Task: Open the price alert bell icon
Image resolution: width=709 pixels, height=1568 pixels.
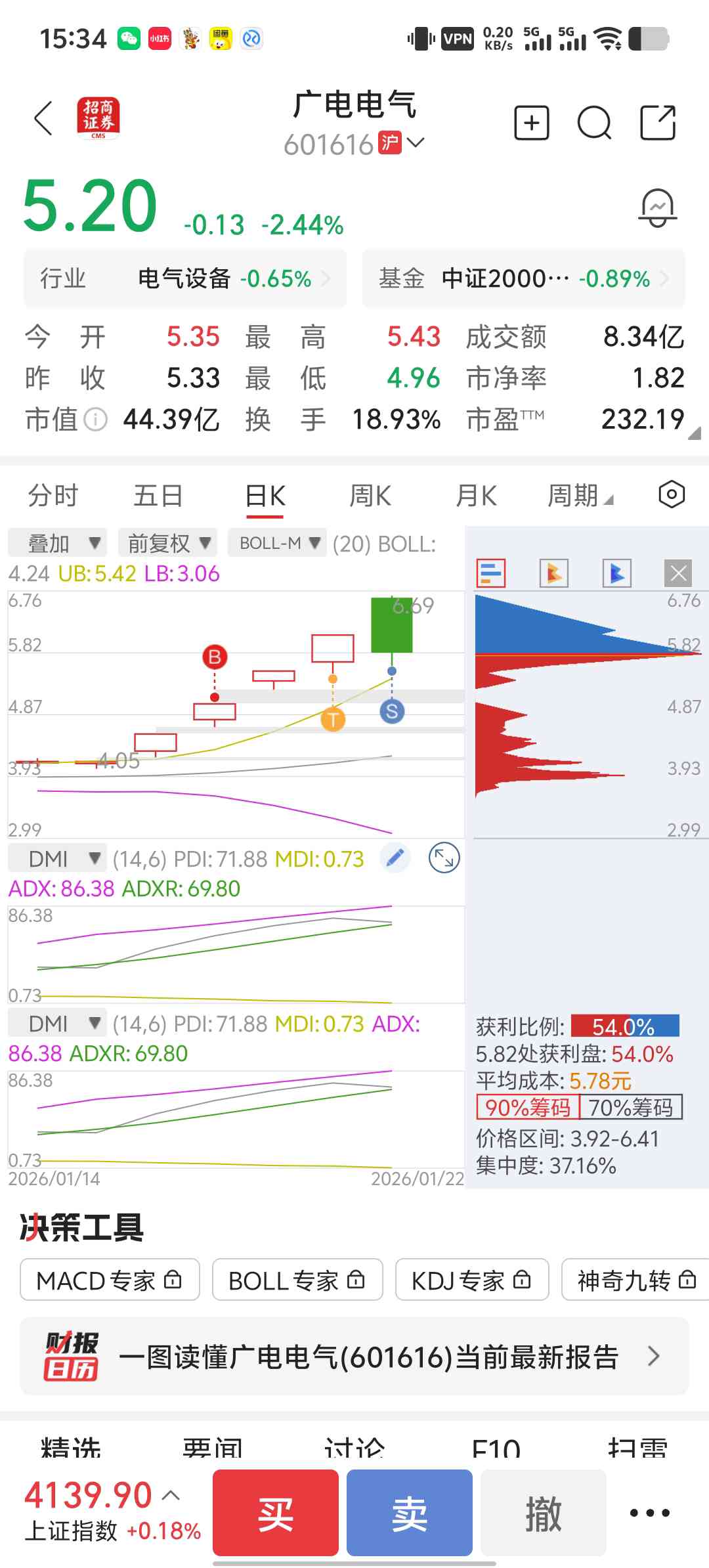Action: [x=656, y=207]
